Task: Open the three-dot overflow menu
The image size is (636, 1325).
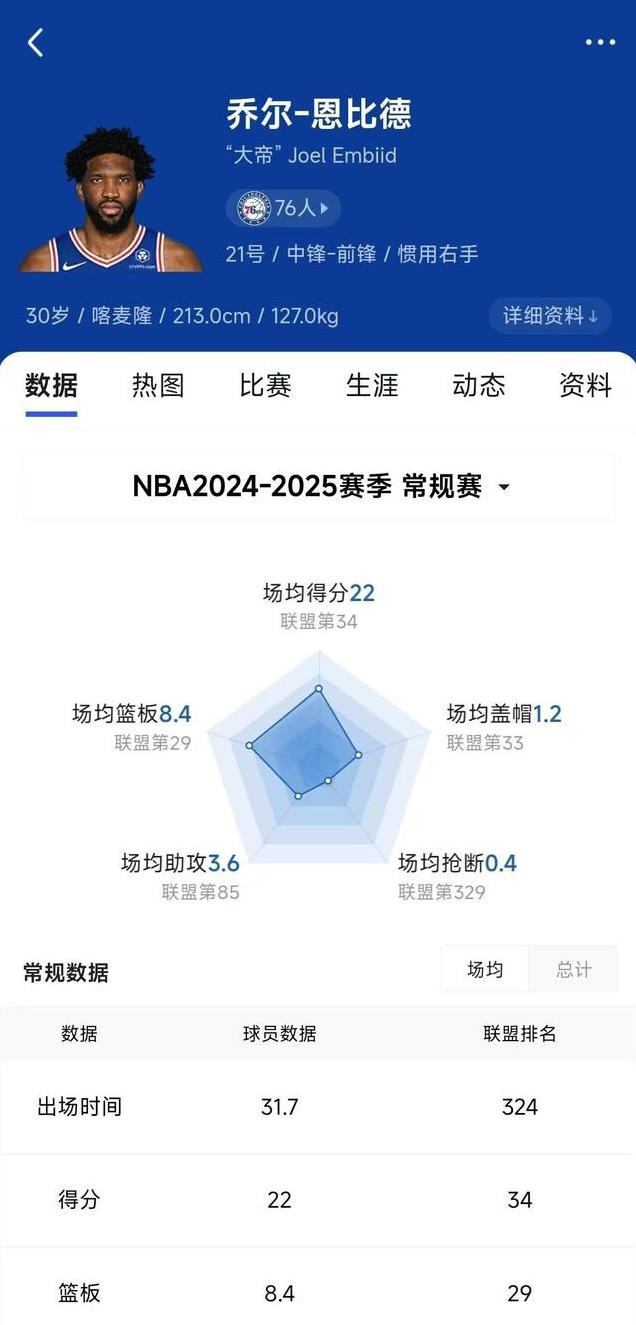Action: [600, 42]
